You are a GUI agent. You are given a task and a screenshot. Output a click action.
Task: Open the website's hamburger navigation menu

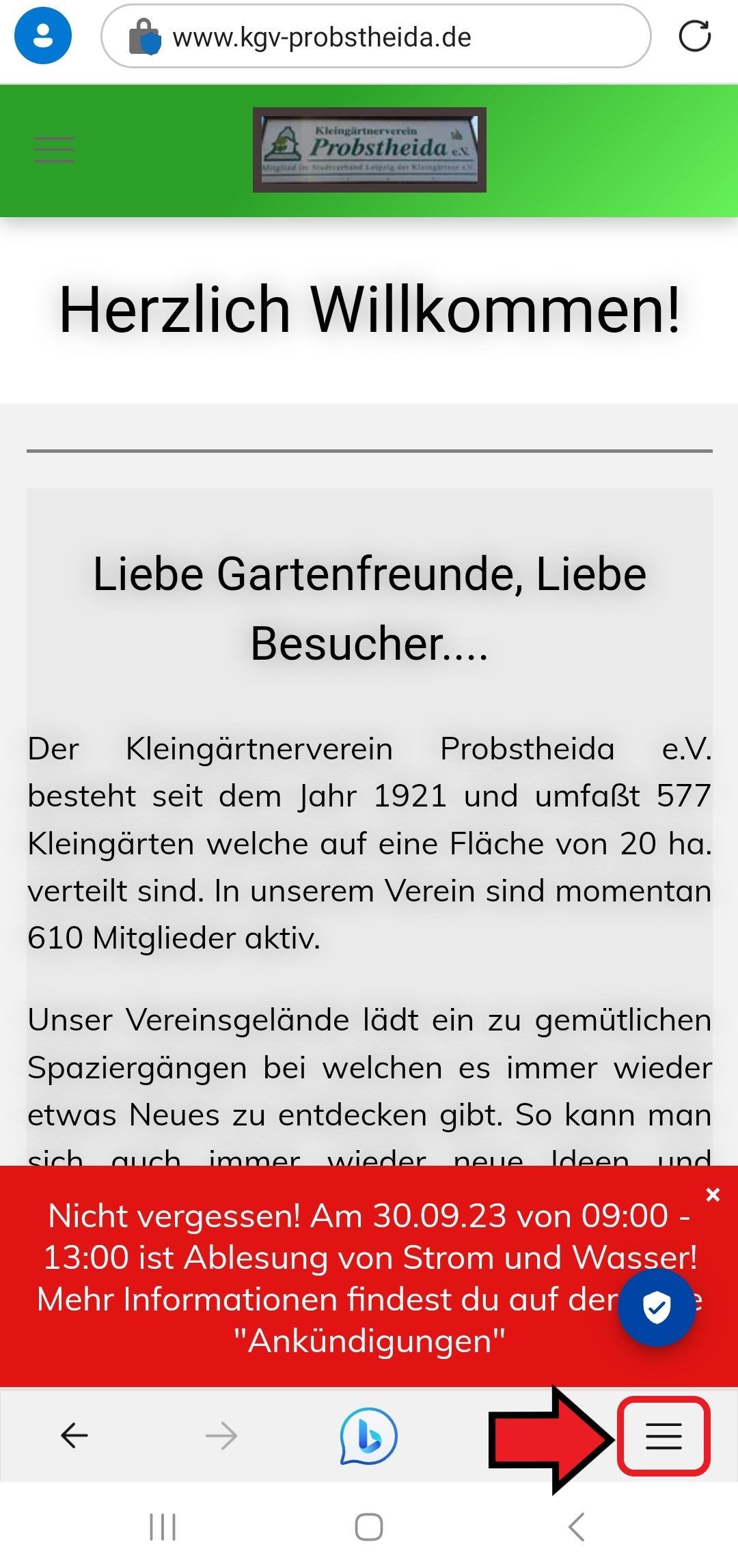pyautogui.click(x=54, y=150)
